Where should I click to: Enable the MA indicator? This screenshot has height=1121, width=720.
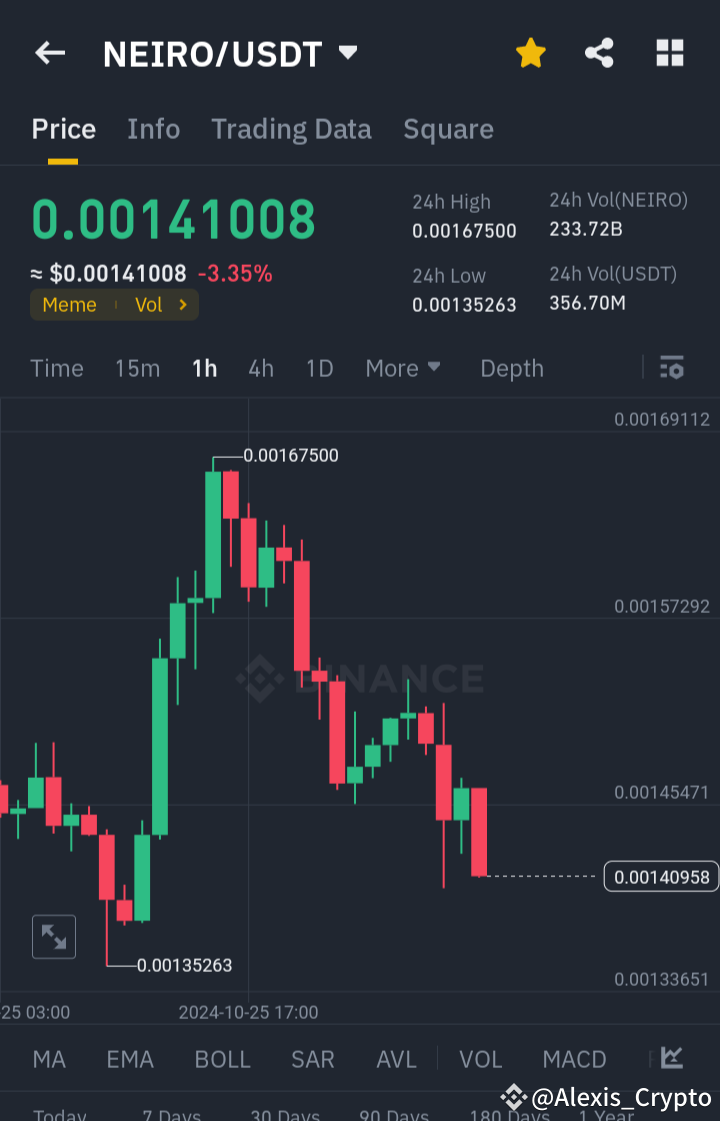(48, 1058)
